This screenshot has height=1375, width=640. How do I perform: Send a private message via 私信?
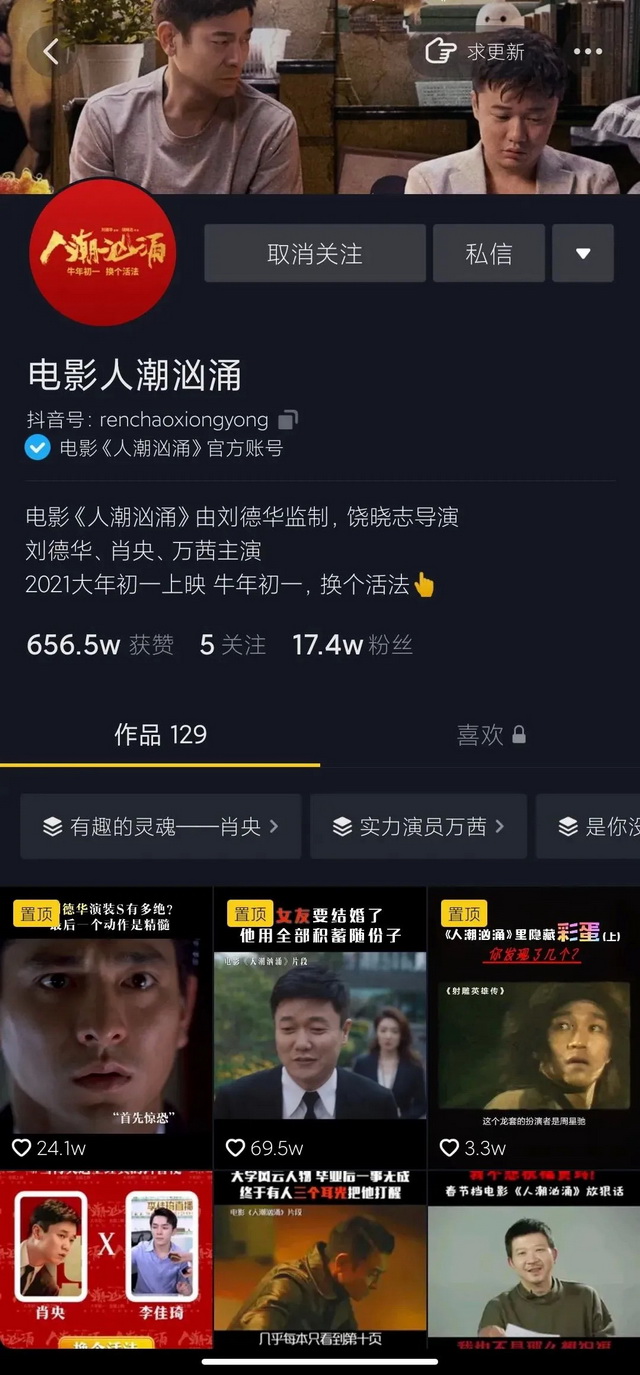[489, 254]
